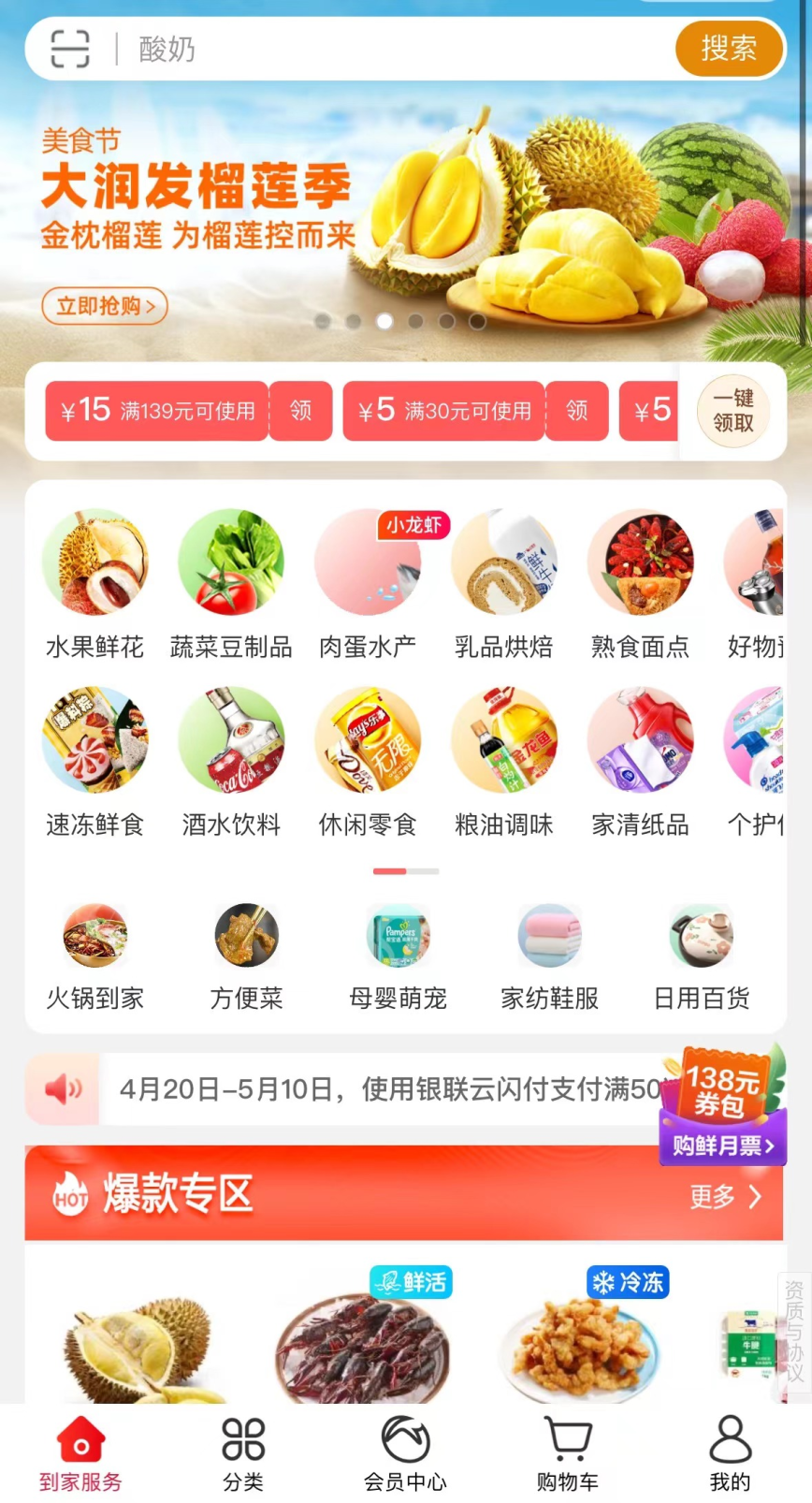This screenshot has width=812, height=1503.
Task: Open the 火锅到家 section
Action: coord(94,936)
